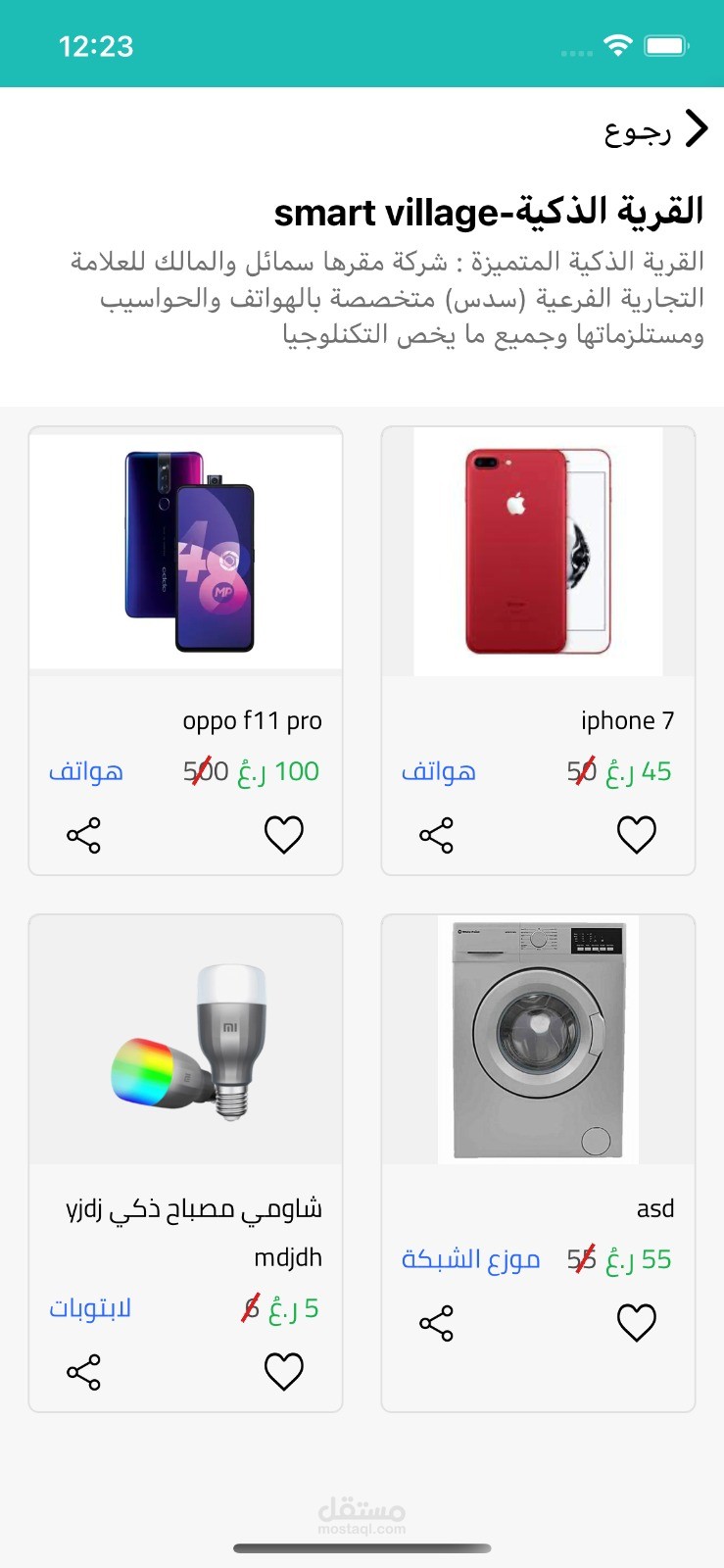Heart the asd product
724x1568 pixels.
click(636, 1323)
